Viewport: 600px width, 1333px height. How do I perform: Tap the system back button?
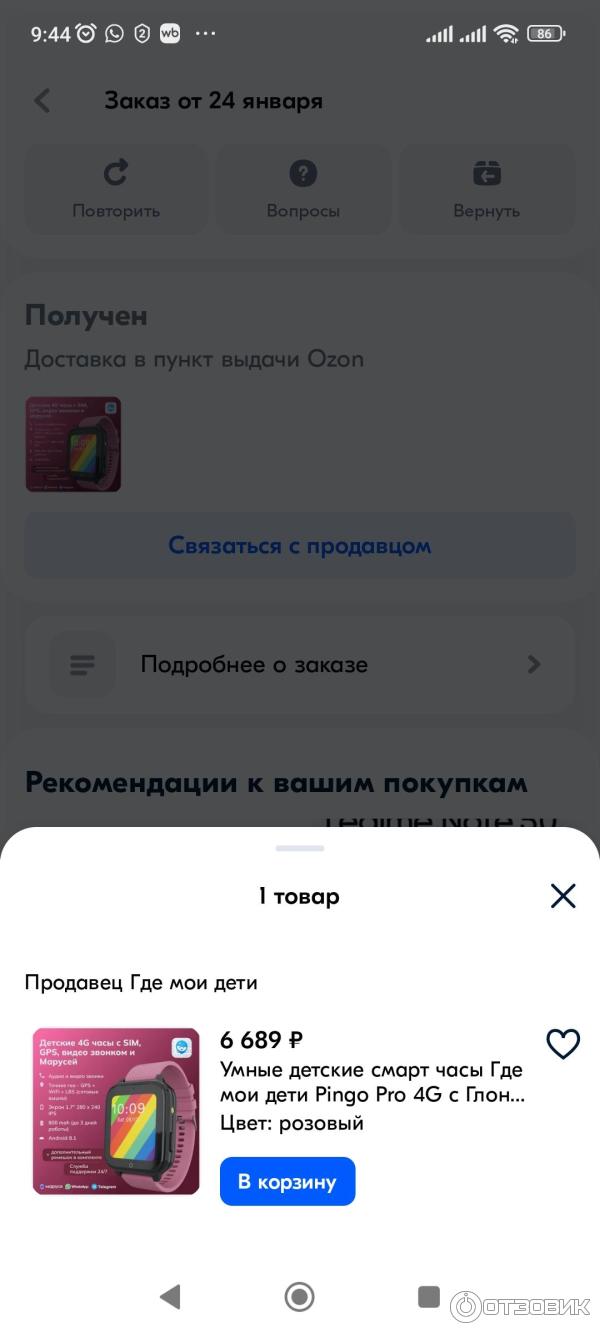coord(170,1297)
